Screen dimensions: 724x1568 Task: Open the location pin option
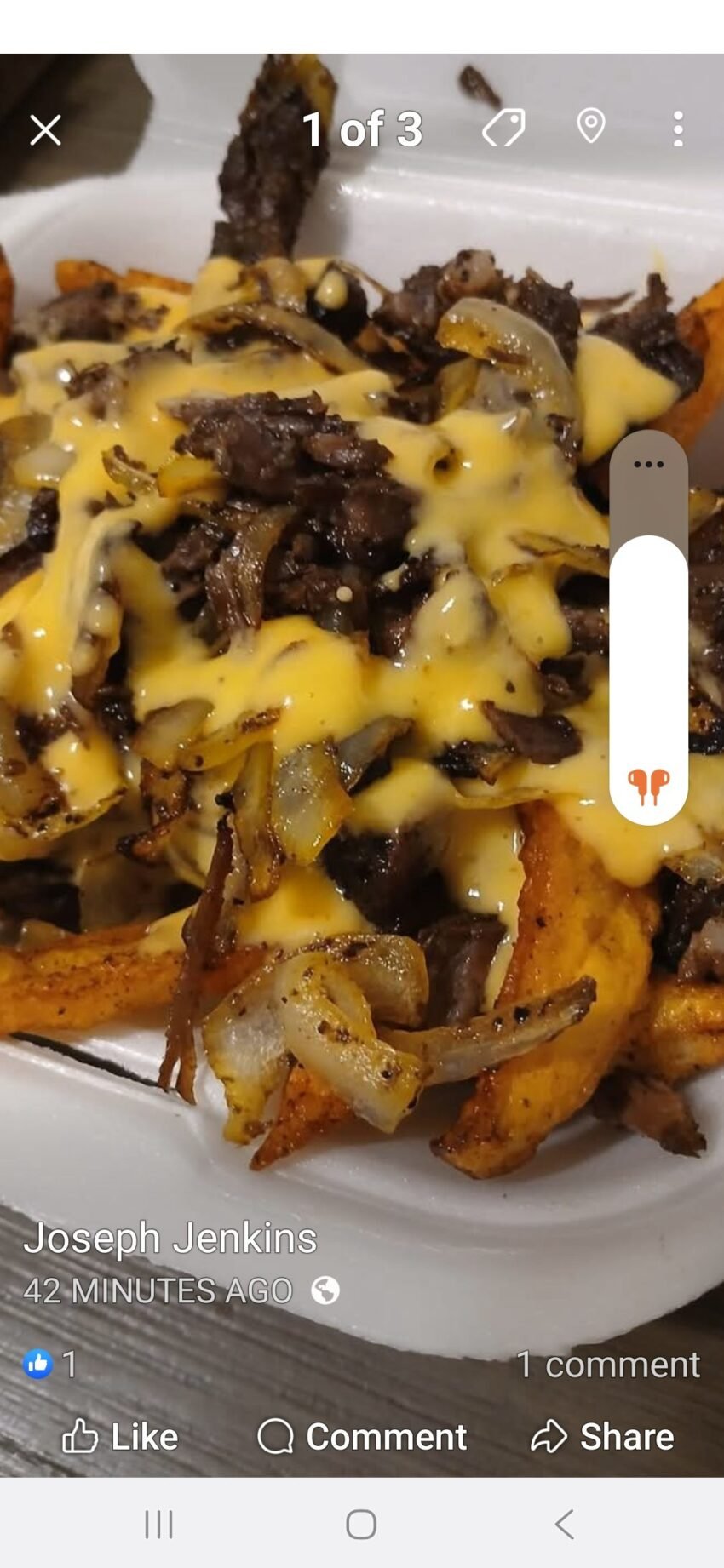tap(590, 127)
